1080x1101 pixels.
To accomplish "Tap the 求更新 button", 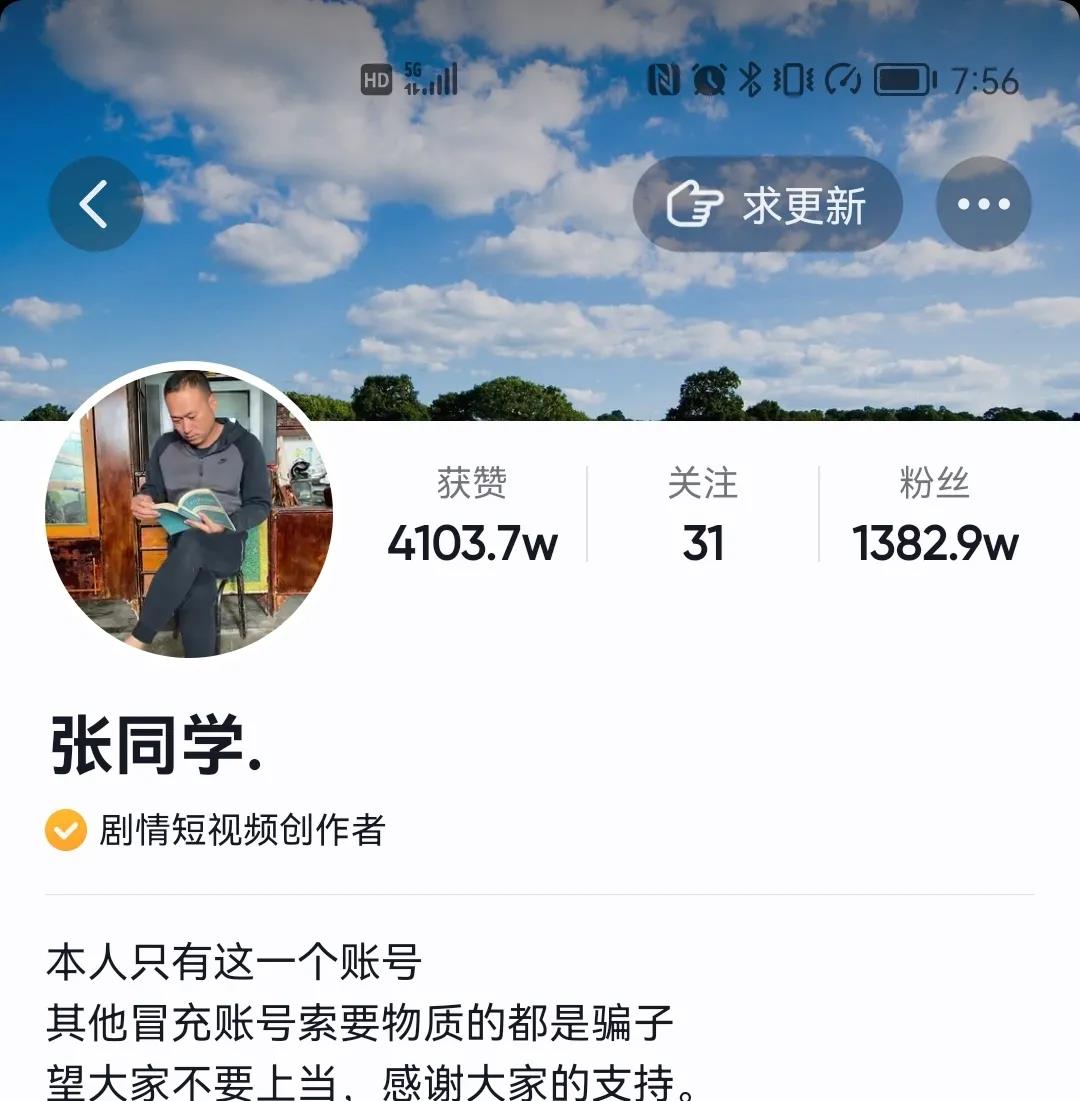I will point(768,205).
